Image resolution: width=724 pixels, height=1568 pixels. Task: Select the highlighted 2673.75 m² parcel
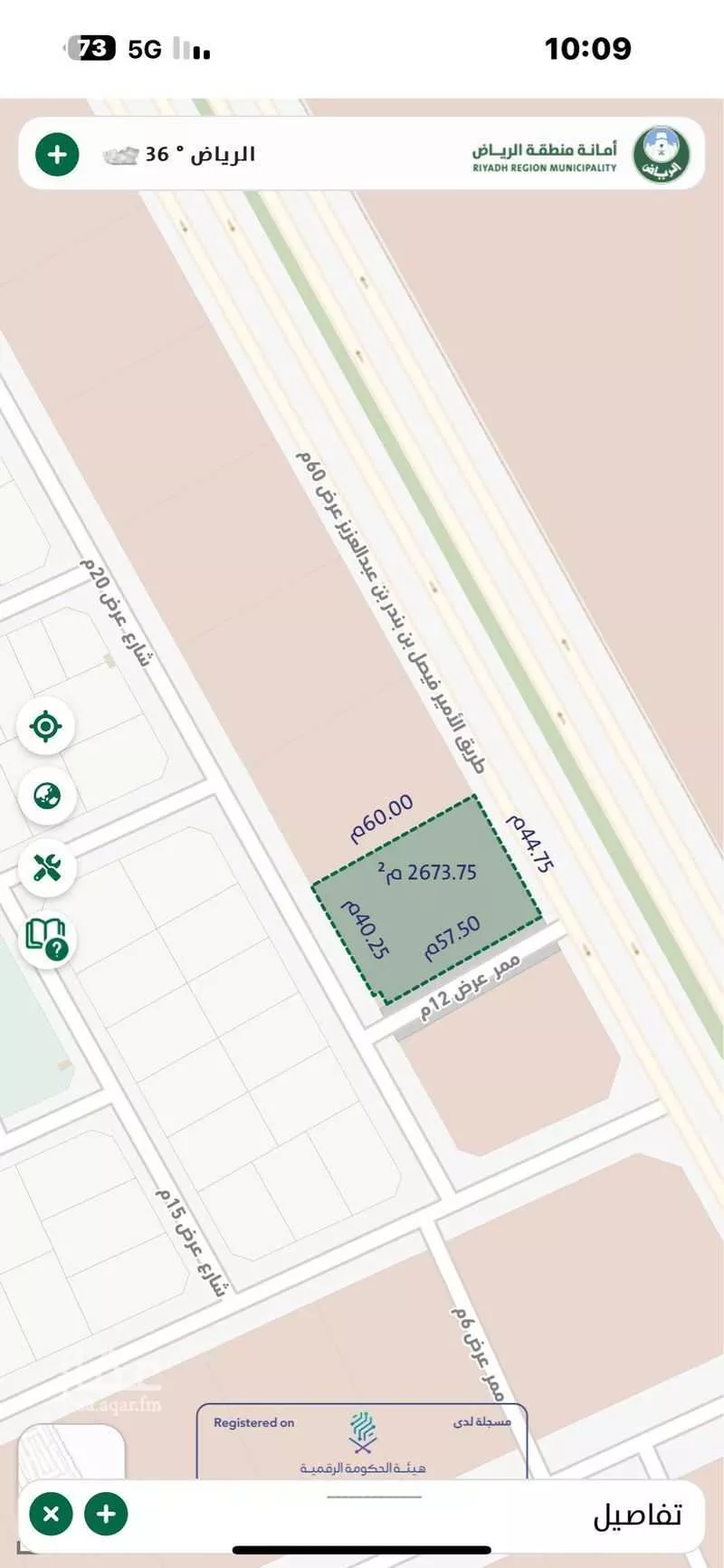(425, 896)
